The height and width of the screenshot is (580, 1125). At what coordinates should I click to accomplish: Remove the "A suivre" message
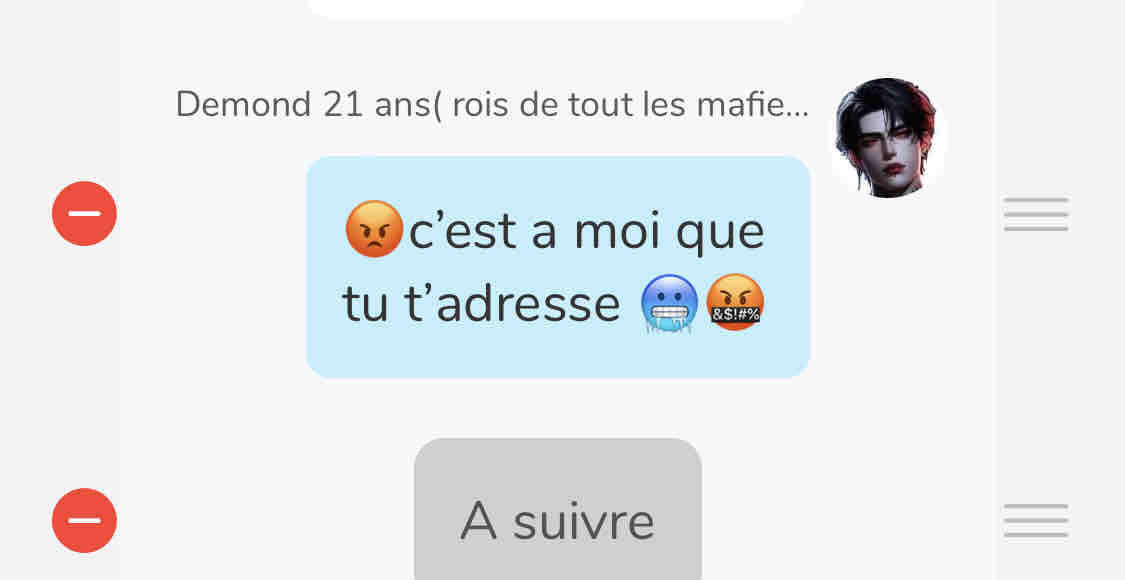click(x=84, y=520)
